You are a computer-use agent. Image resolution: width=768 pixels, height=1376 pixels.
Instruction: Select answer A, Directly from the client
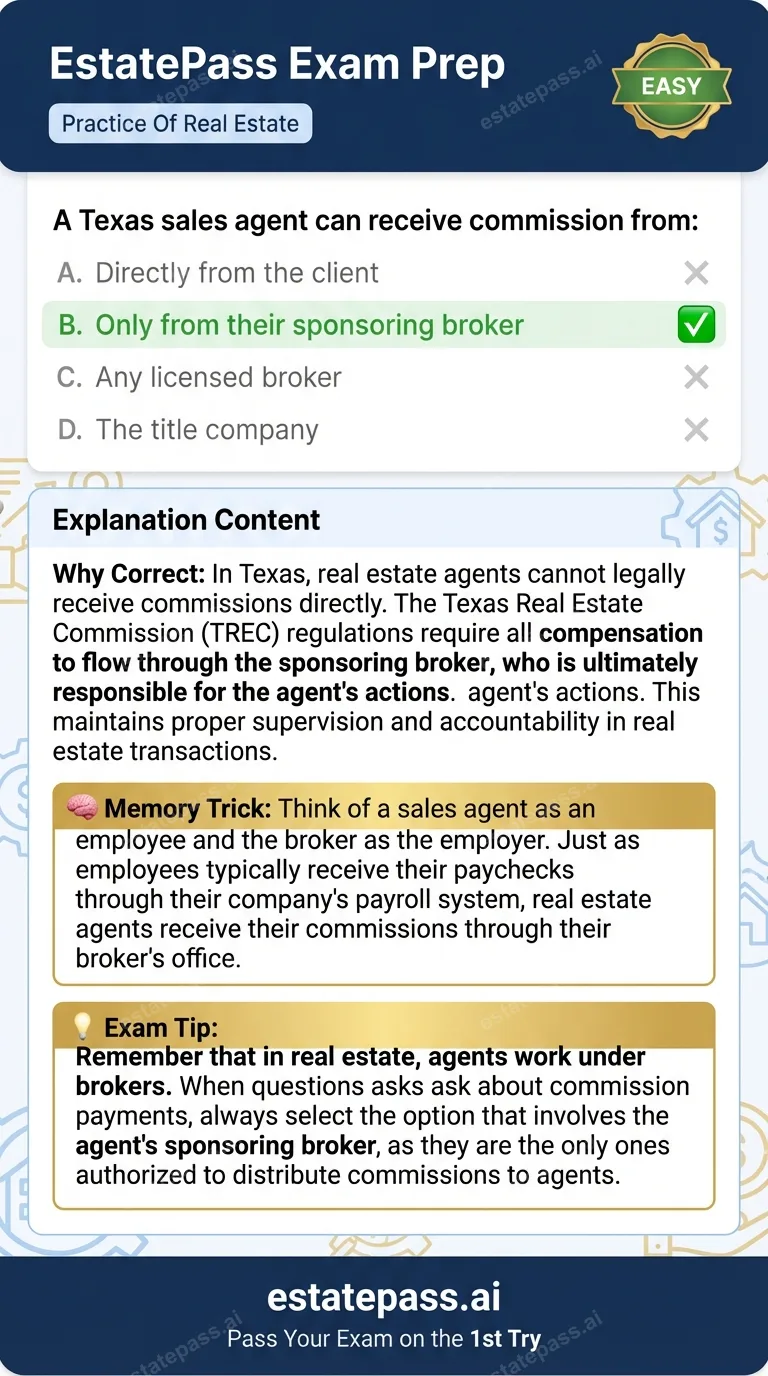point(236,272)
